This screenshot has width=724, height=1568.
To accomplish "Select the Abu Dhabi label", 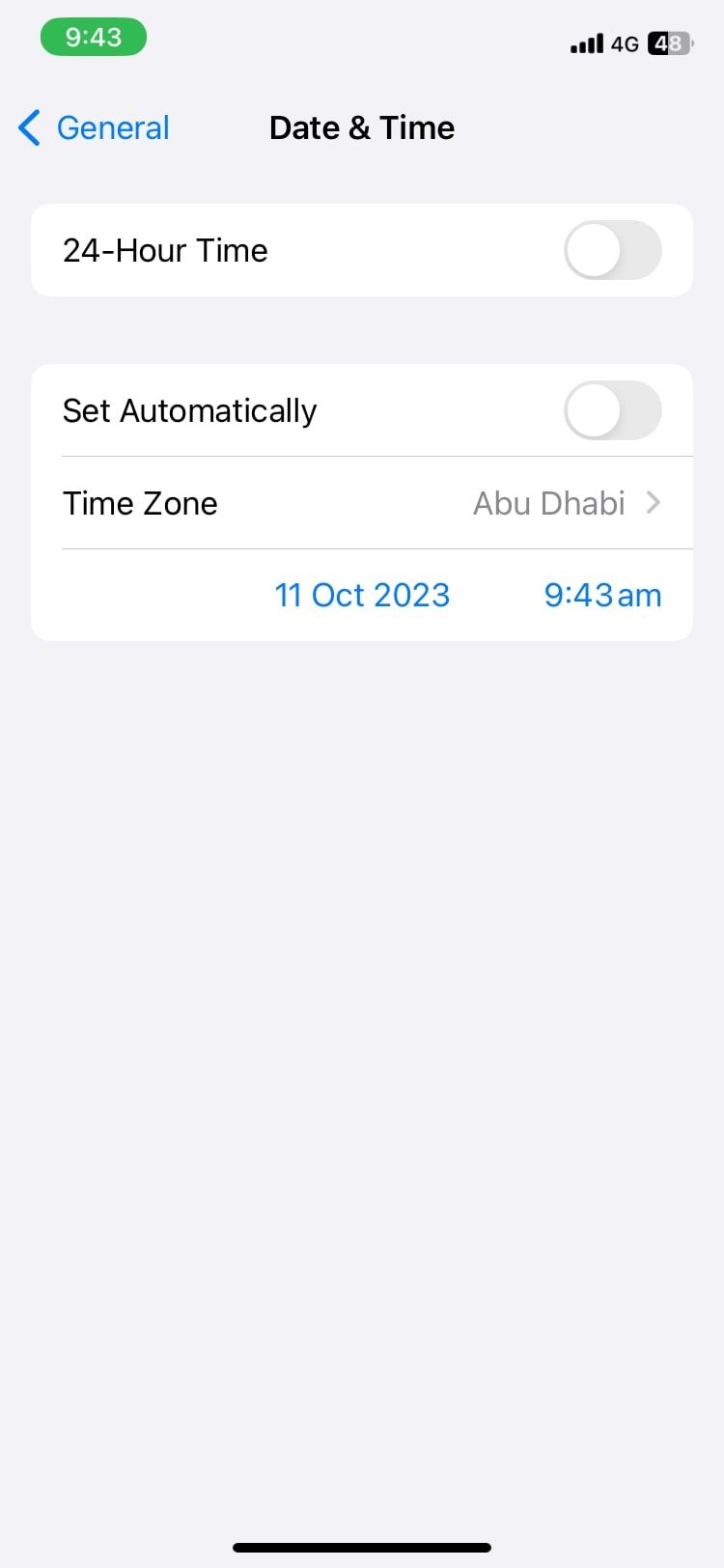I will point(548,502).
